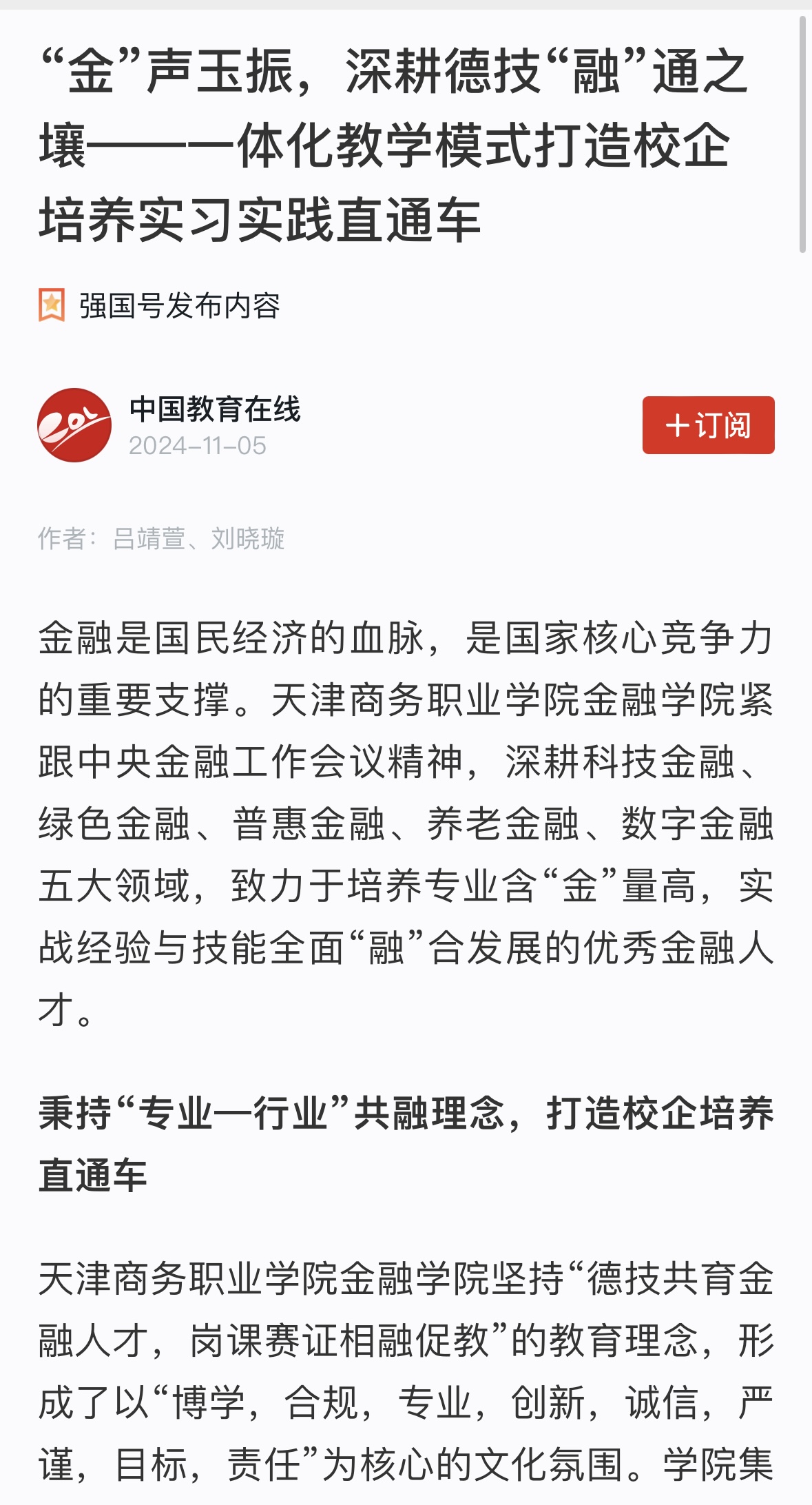Open 中国教育在线 publisher profile

point(215,409)
